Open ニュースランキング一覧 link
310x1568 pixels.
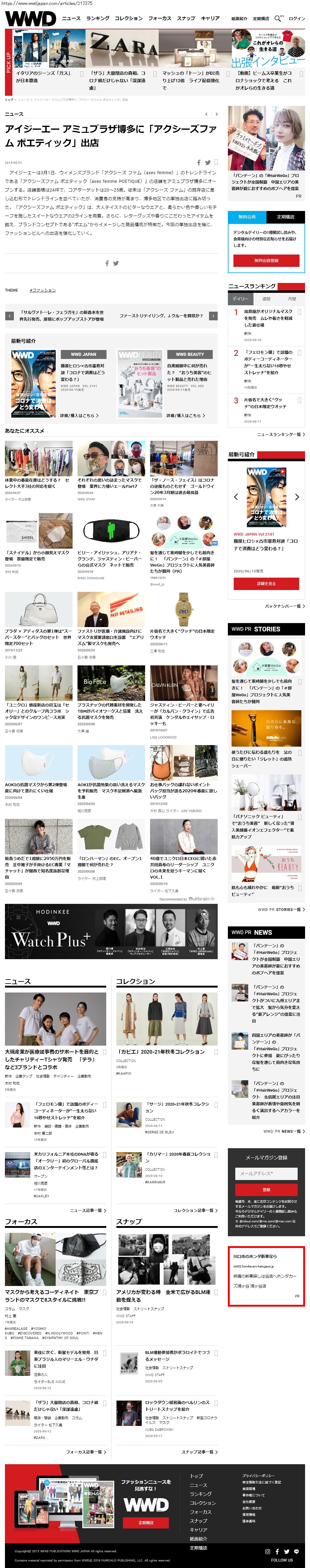tap(280, 435)
